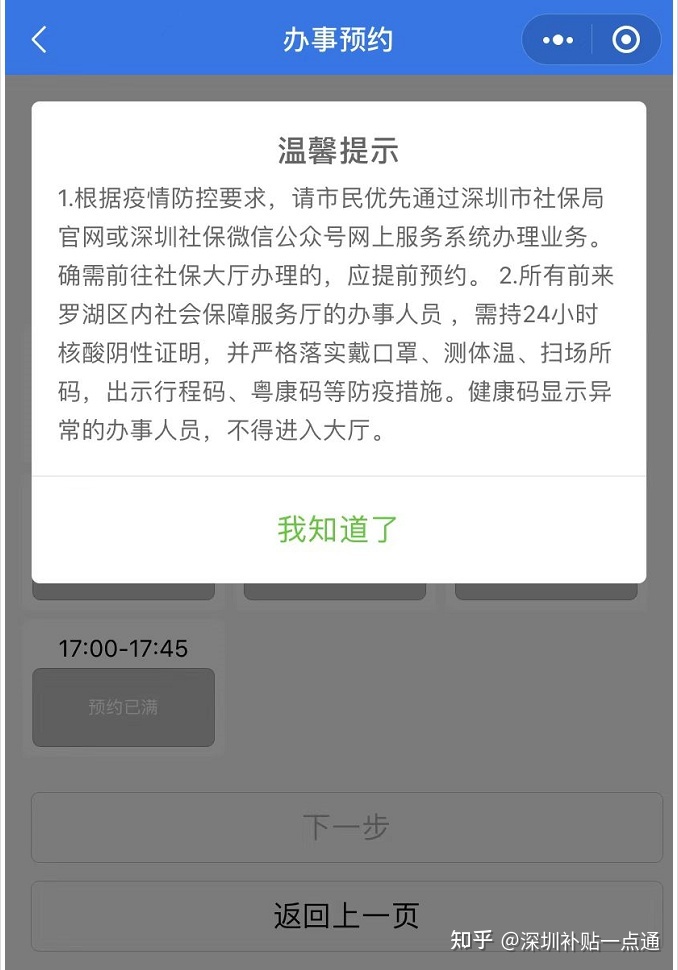Go back with 返回上一页
Image resolution: width=678 pixels, height=970 pixels.
(346, 915)
